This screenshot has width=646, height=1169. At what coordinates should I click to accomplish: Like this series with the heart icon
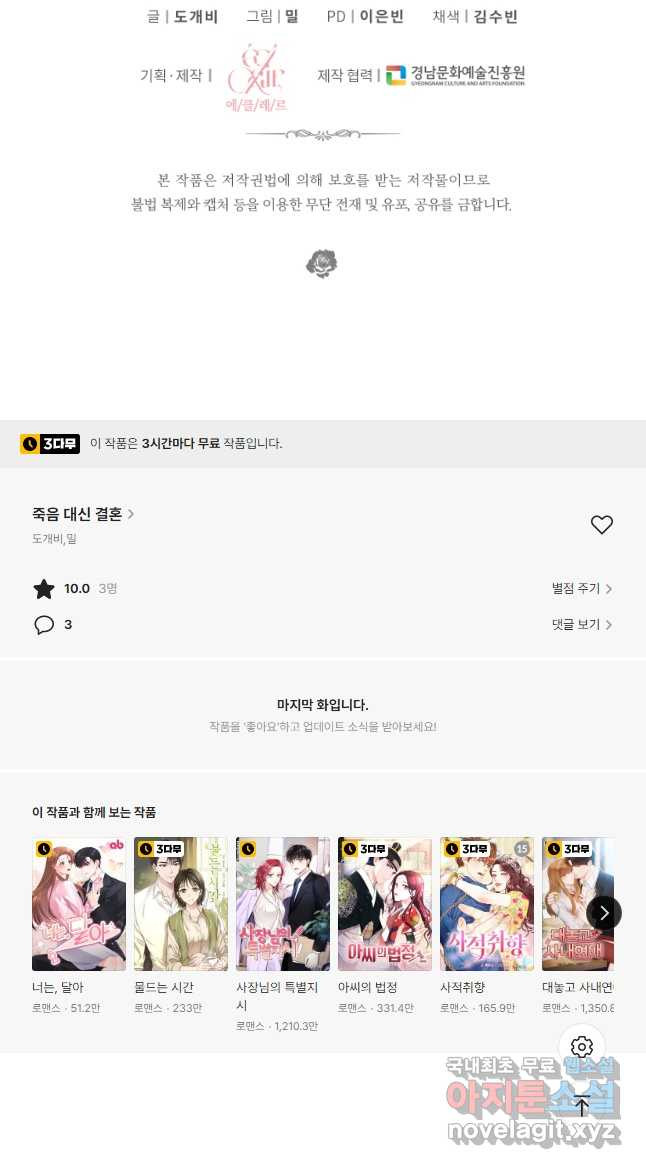[601, 525]
